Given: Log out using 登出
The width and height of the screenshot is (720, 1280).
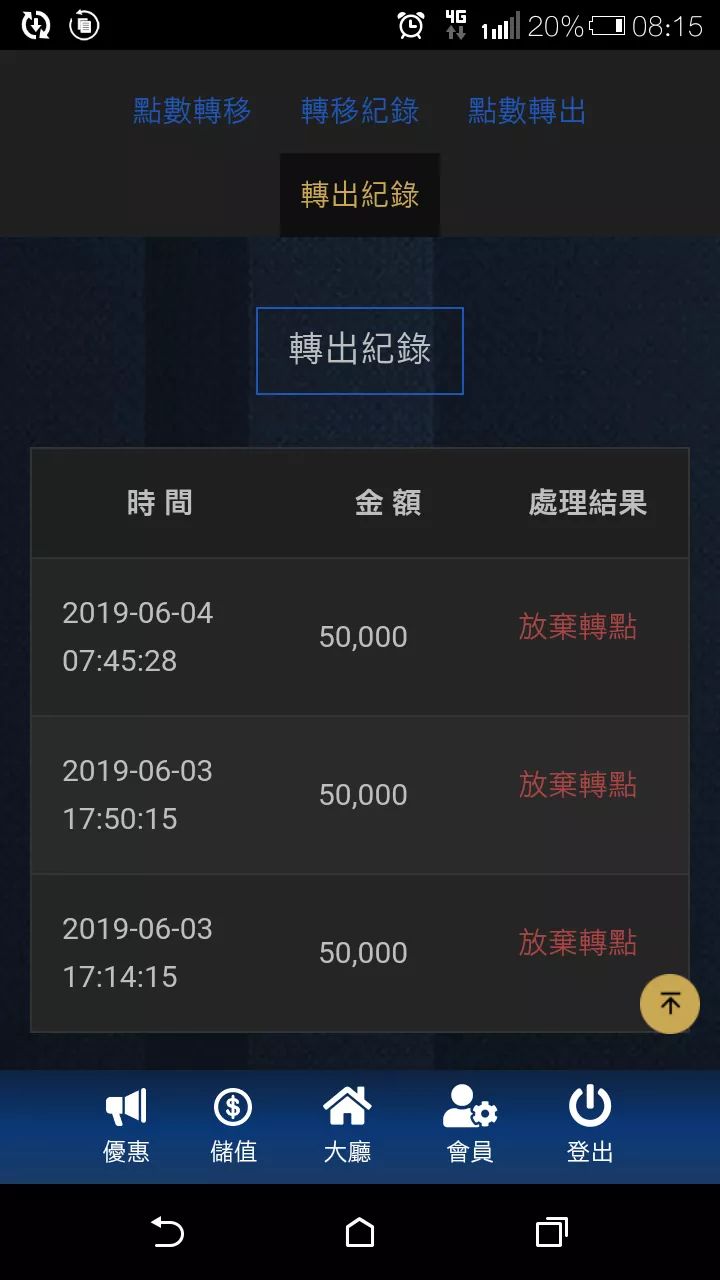Looking at the screenshot, I should 590,1127.
